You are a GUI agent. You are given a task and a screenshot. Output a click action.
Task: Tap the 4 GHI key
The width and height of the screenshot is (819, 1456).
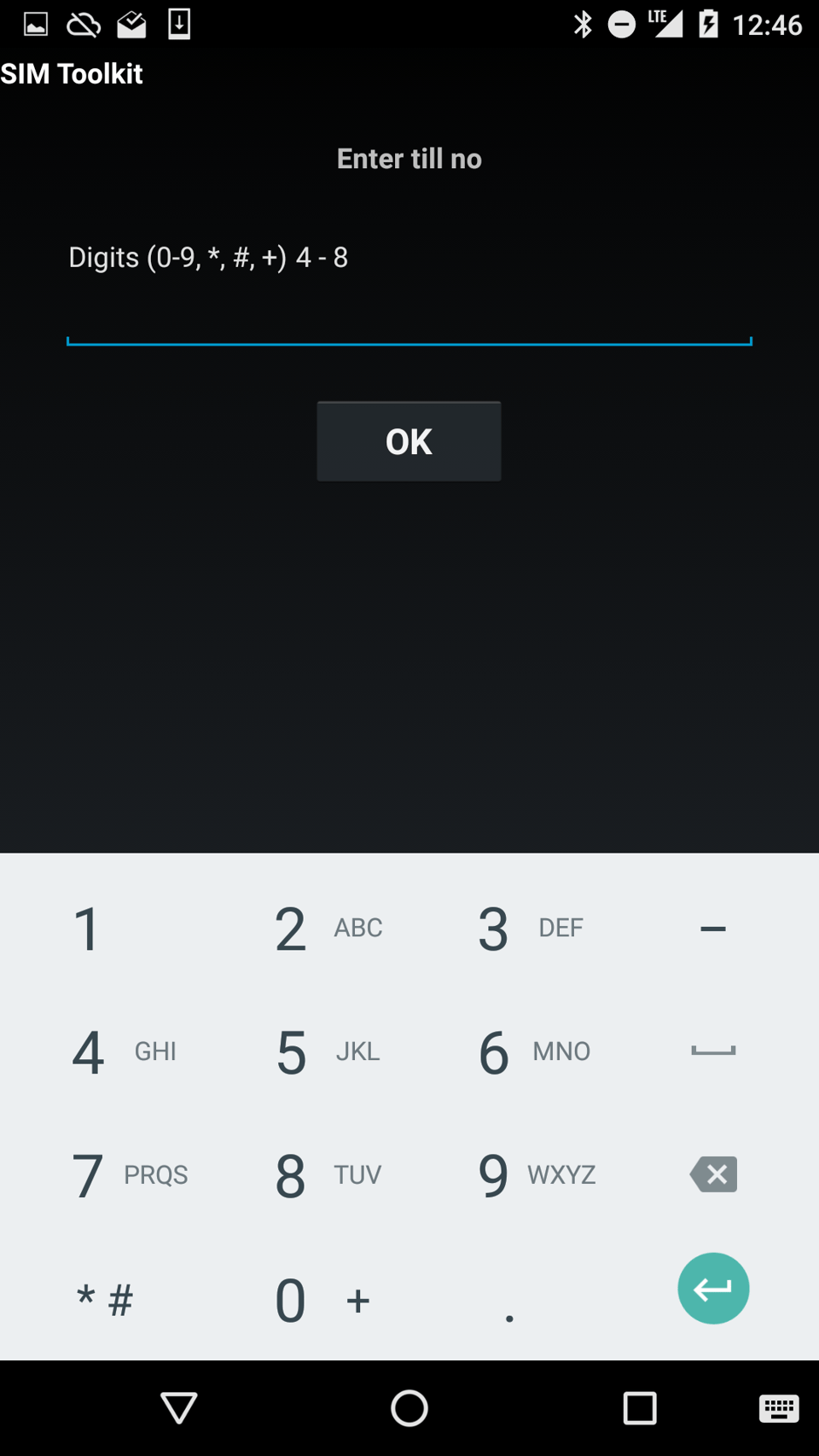pyautogui.click(x=87, y=1052)
